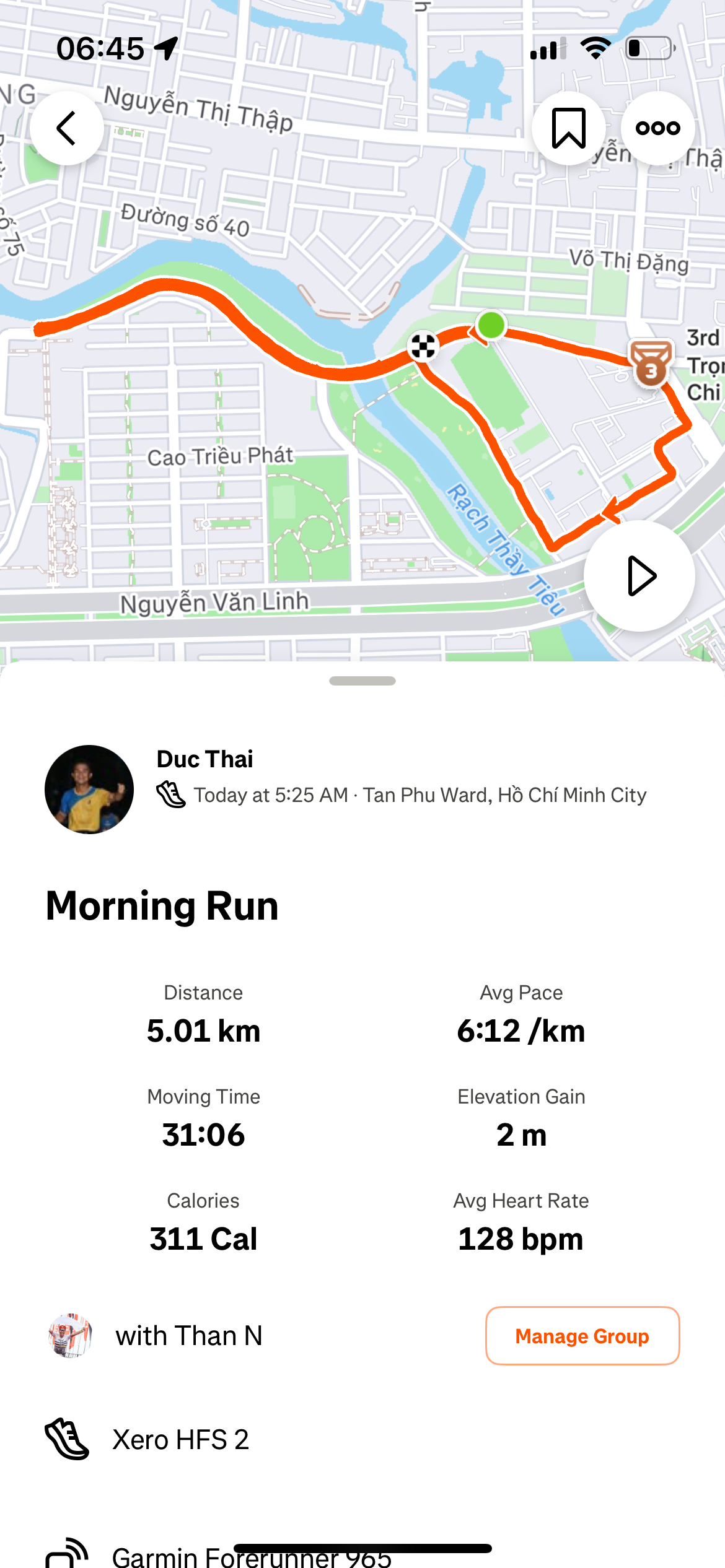
Task: Play the route flyover animation
Action: coord(639,576)
